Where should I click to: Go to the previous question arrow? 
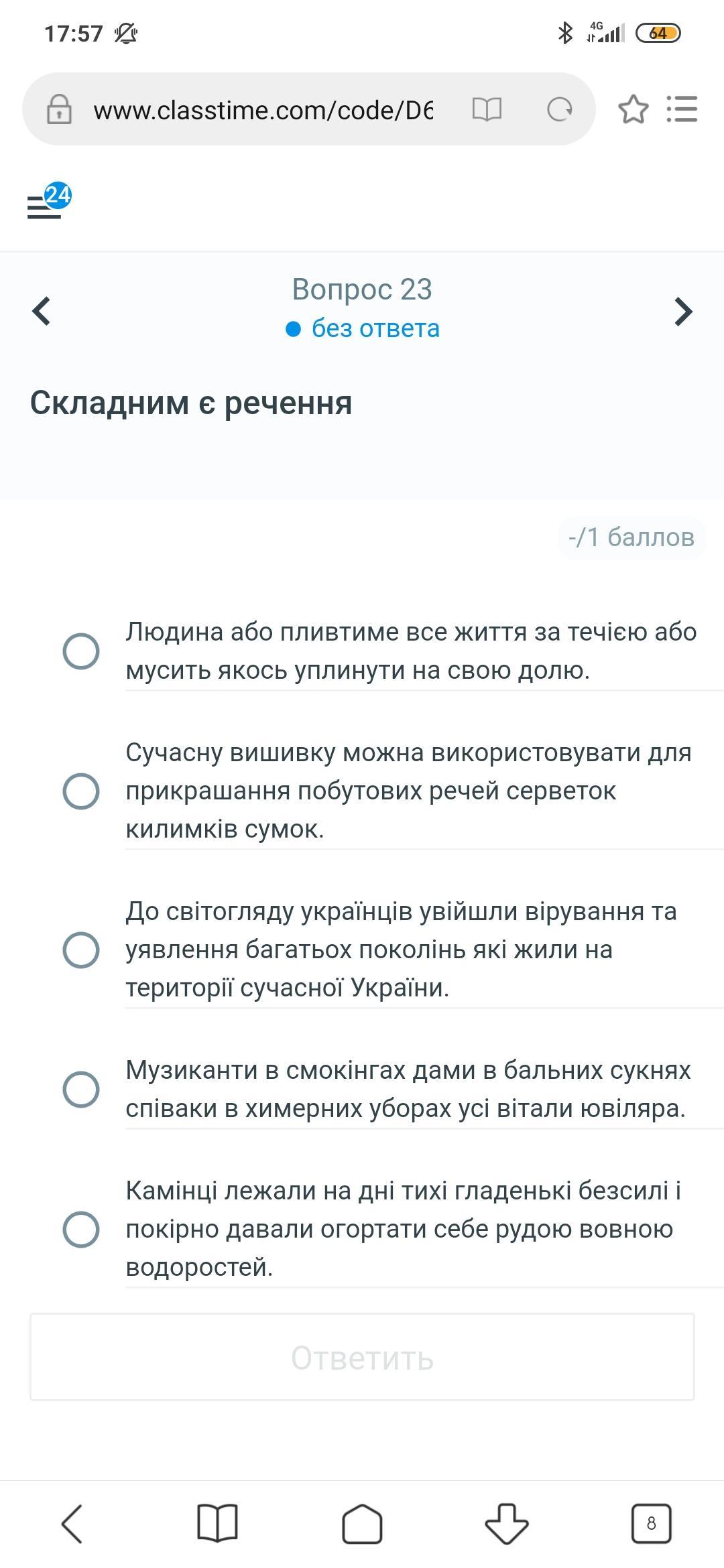pyautogui.click(x=42, y=311)
